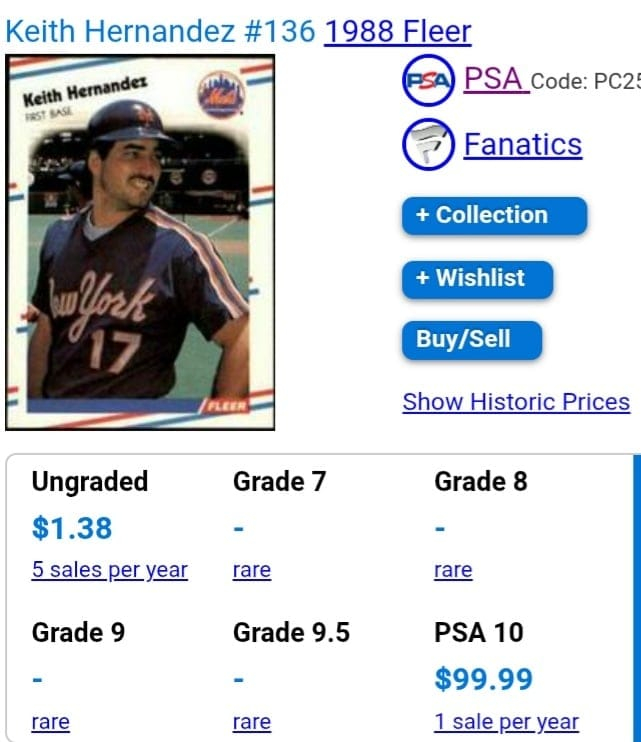641x742 pixels.
Task: Open the 1988 Fleer set link
Action: pos(397,31)
